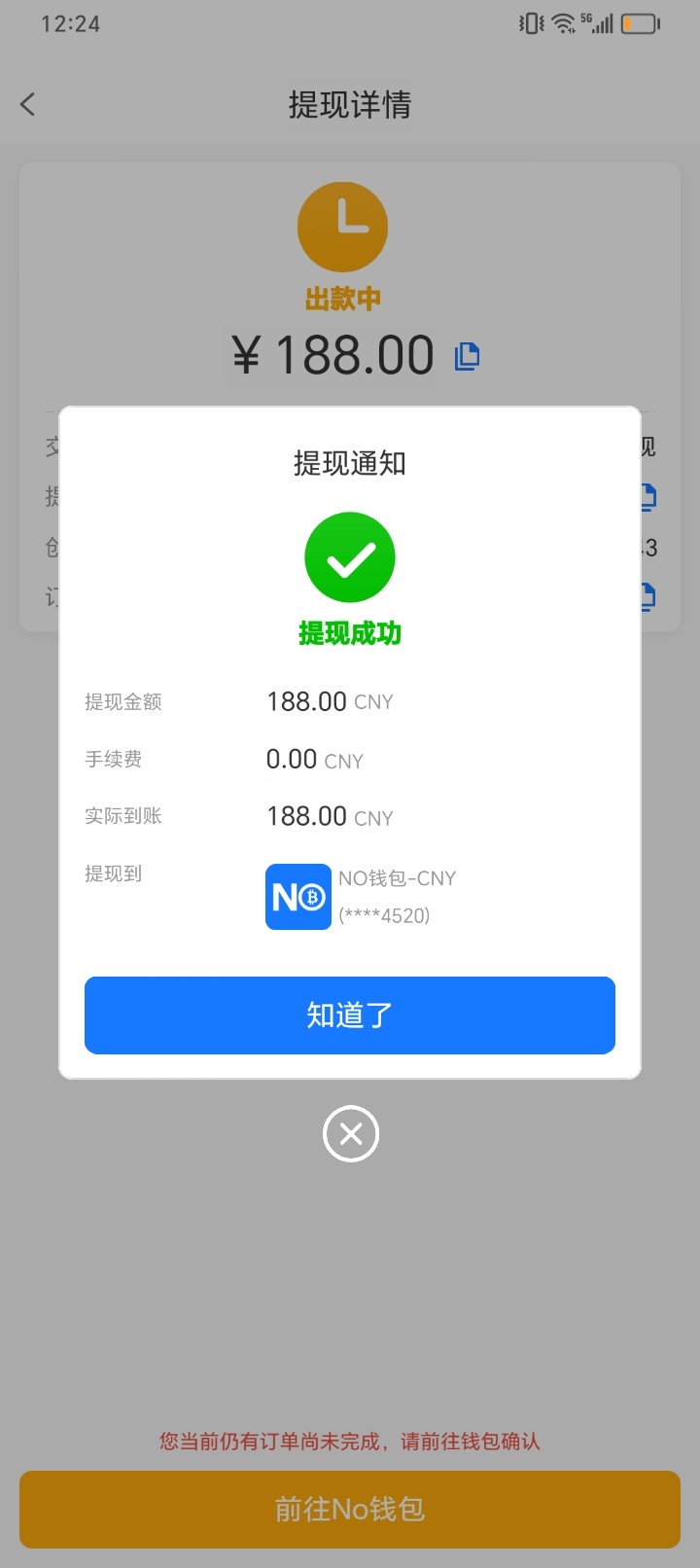Tap the 提现成功 status label
The image size is (700, 1568).
click(350, 632)
